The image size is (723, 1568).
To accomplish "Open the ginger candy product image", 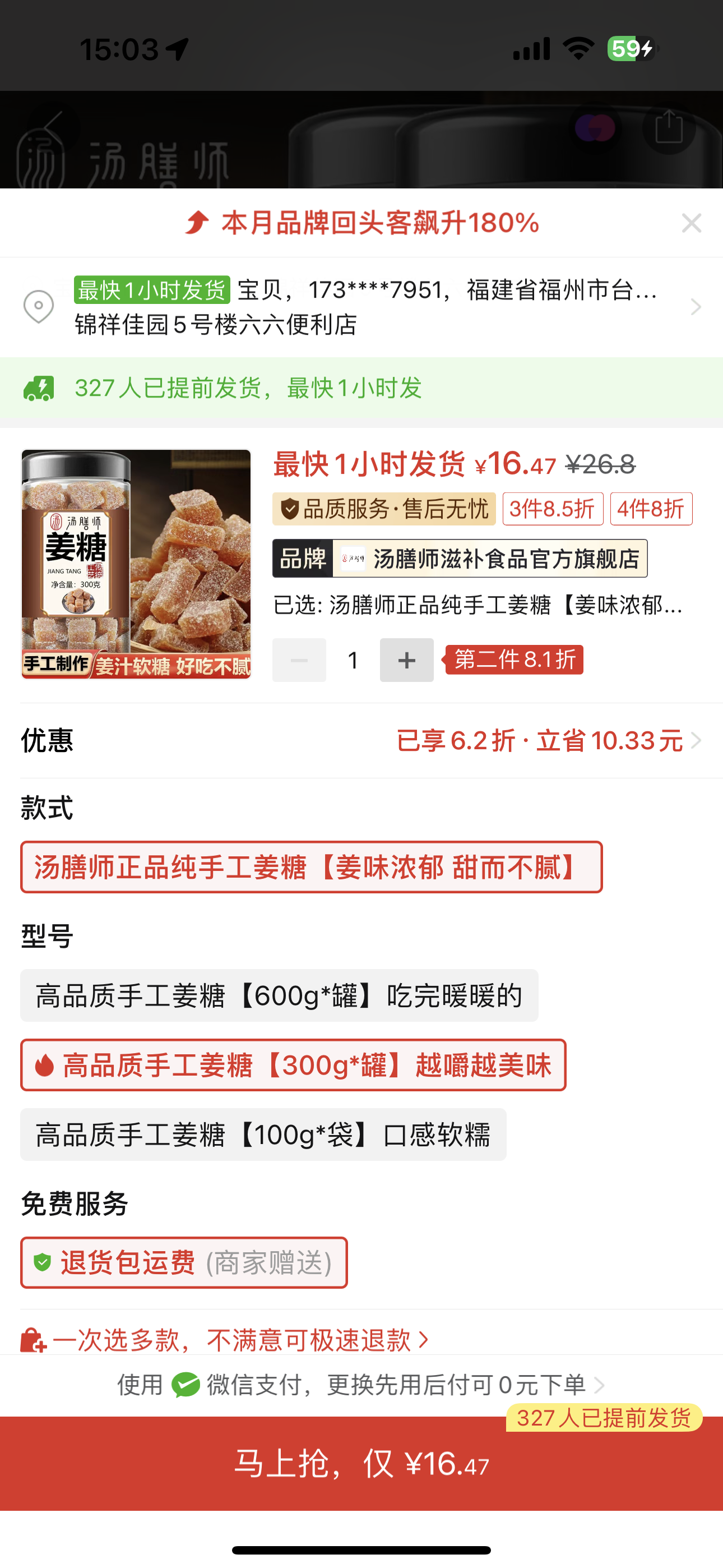I will pyautogui.click(x=136, y=564).
